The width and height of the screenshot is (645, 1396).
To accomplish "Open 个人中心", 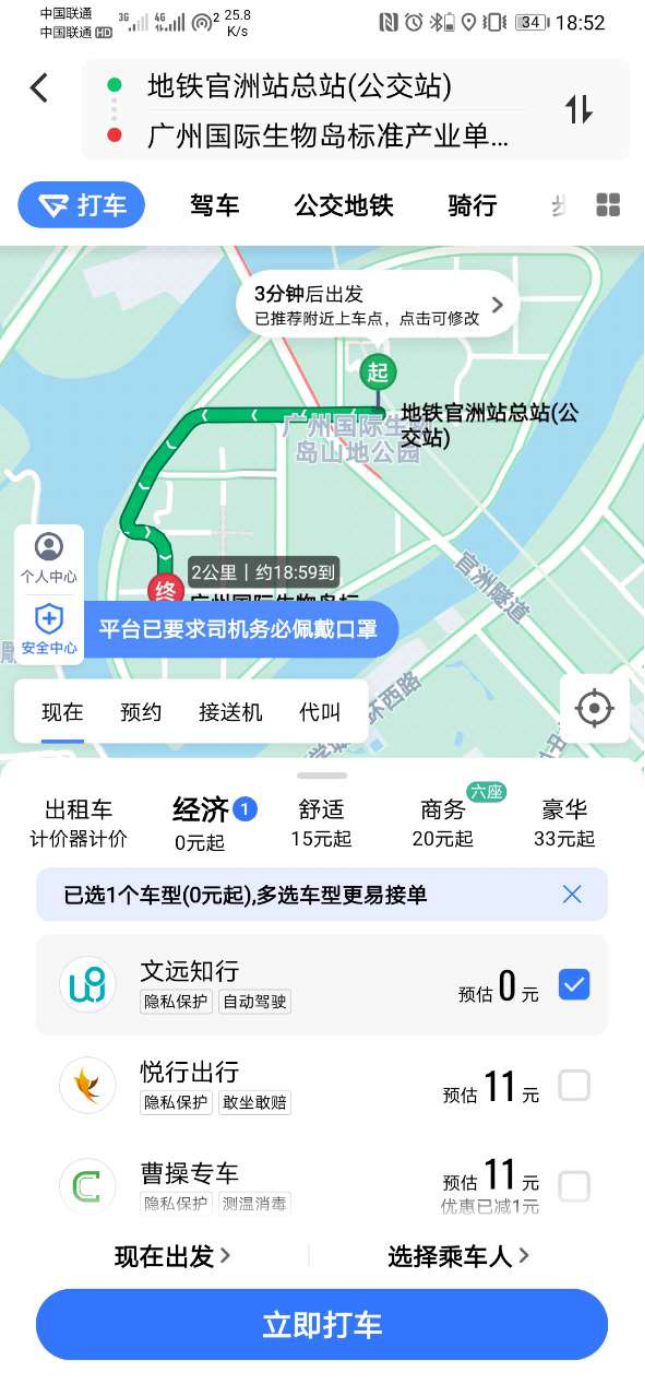I will (x=48, y=558).
